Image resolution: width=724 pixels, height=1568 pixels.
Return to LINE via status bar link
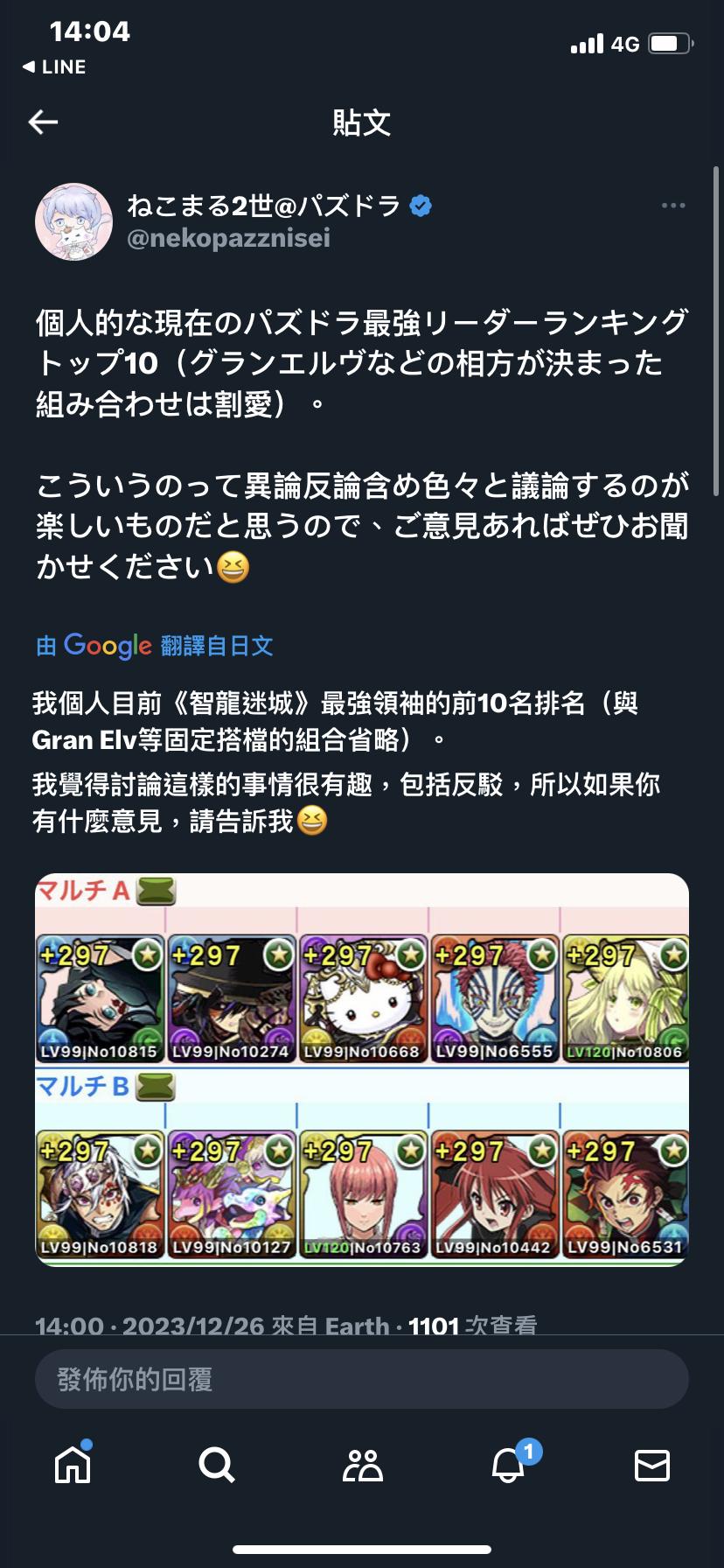54,66
